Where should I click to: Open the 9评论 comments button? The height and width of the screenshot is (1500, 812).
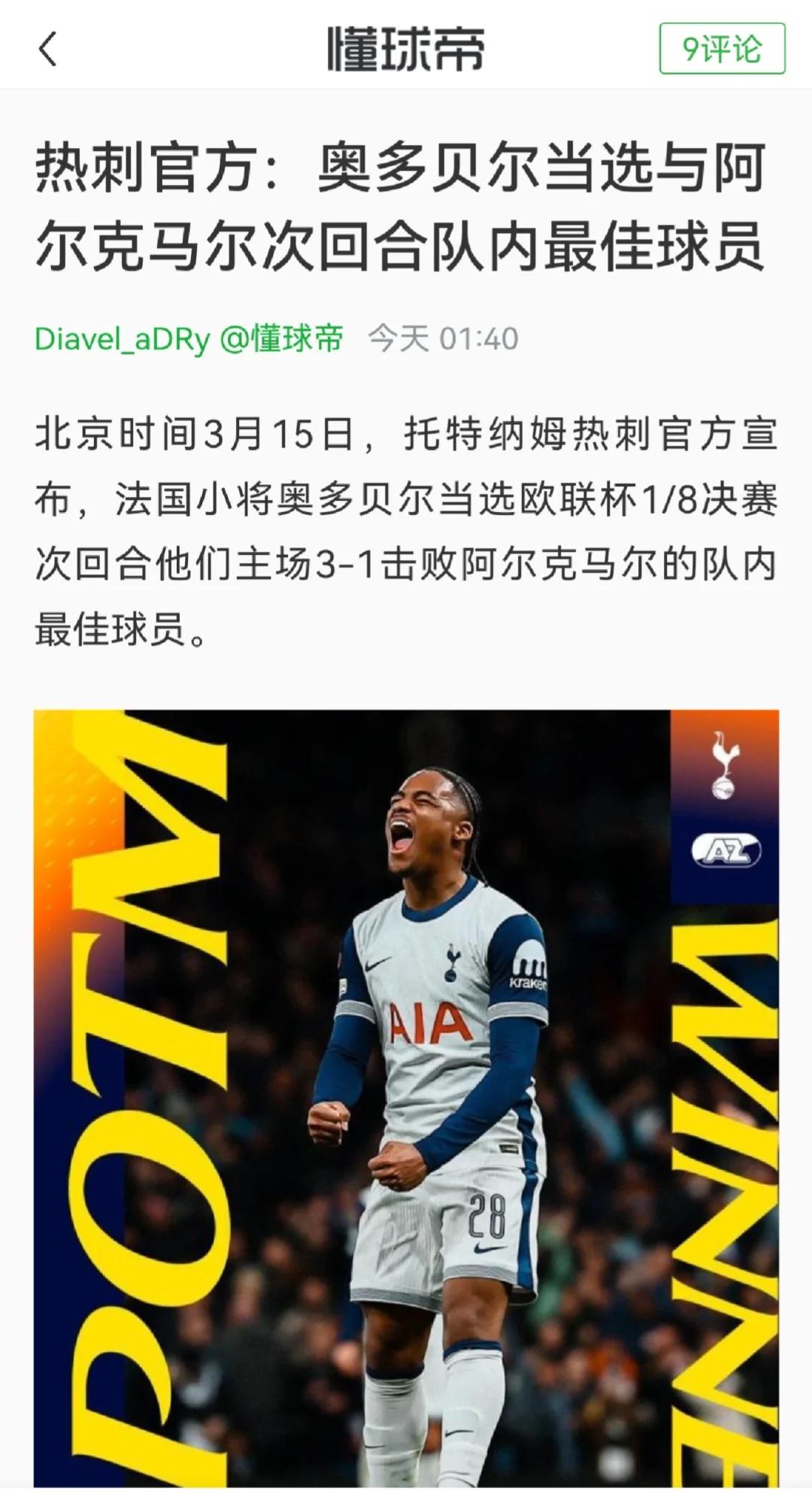(x=722, y=49)
